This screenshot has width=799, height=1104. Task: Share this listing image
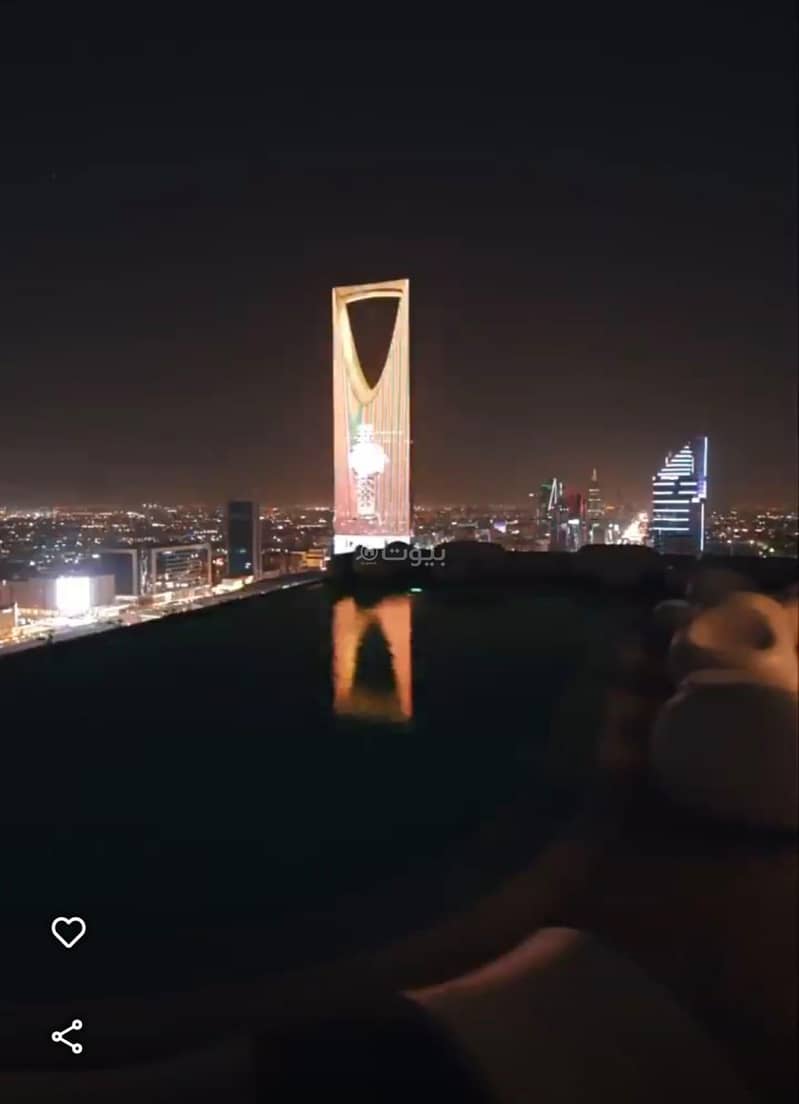click(x=67, y=1037)
